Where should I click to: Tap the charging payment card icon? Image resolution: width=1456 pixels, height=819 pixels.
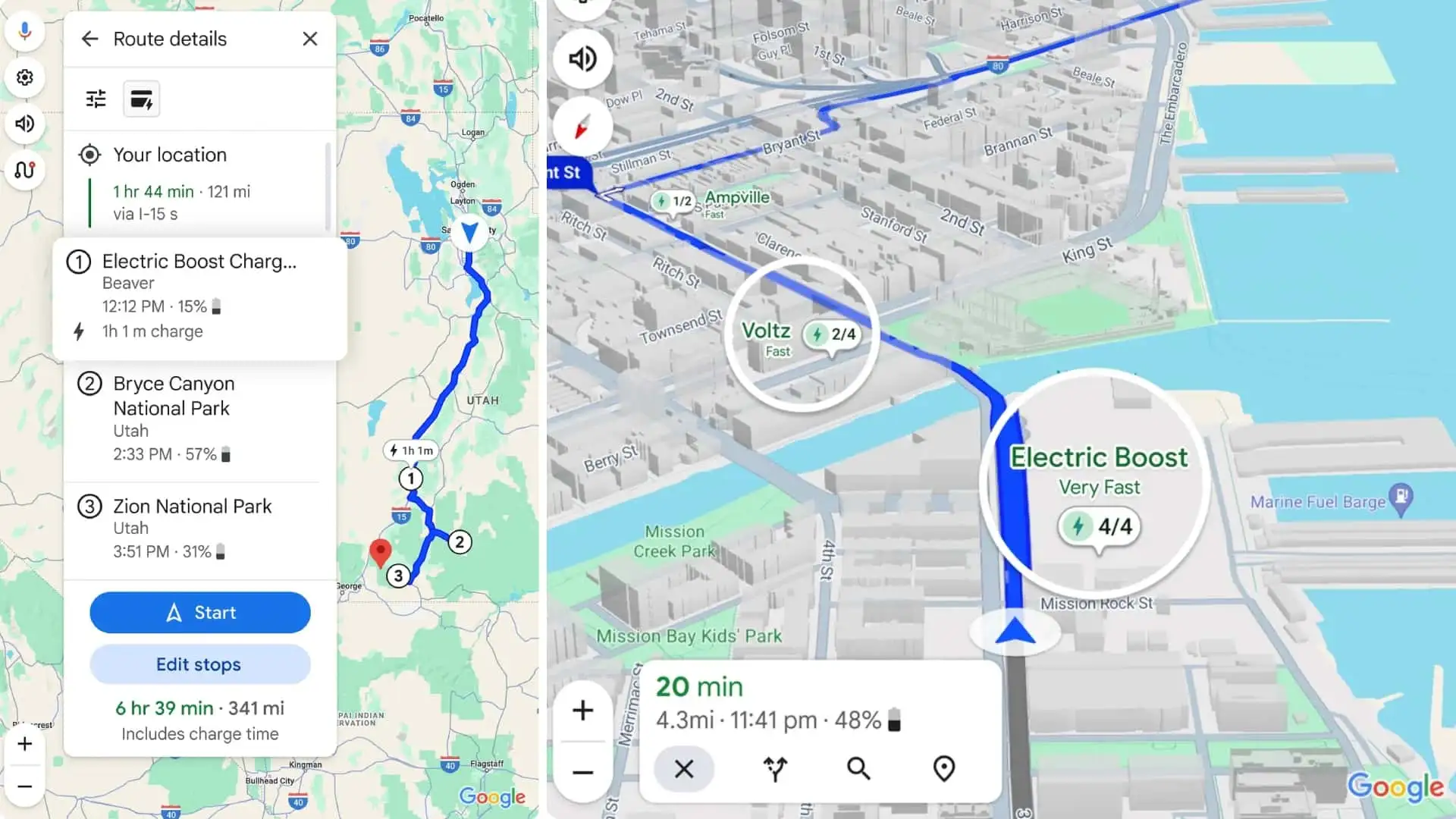click(142, 99)
